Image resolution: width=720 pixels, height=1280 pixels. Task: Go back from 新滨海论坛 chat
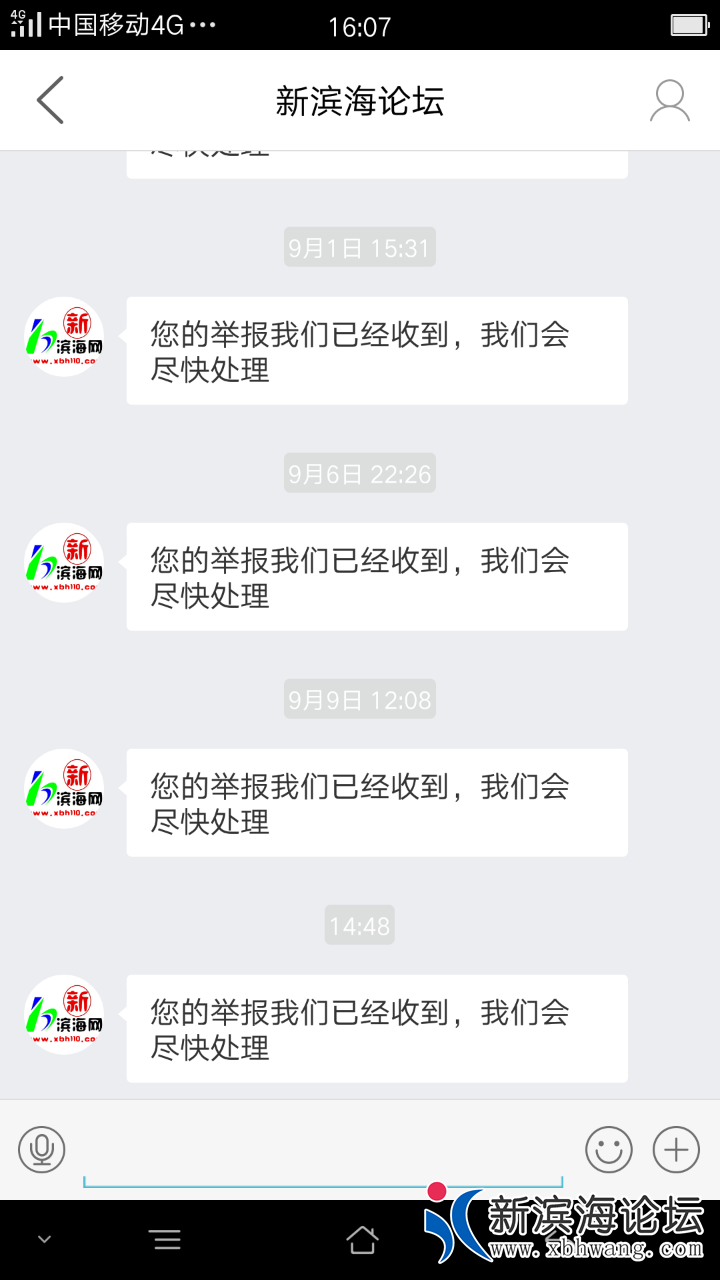50,100
